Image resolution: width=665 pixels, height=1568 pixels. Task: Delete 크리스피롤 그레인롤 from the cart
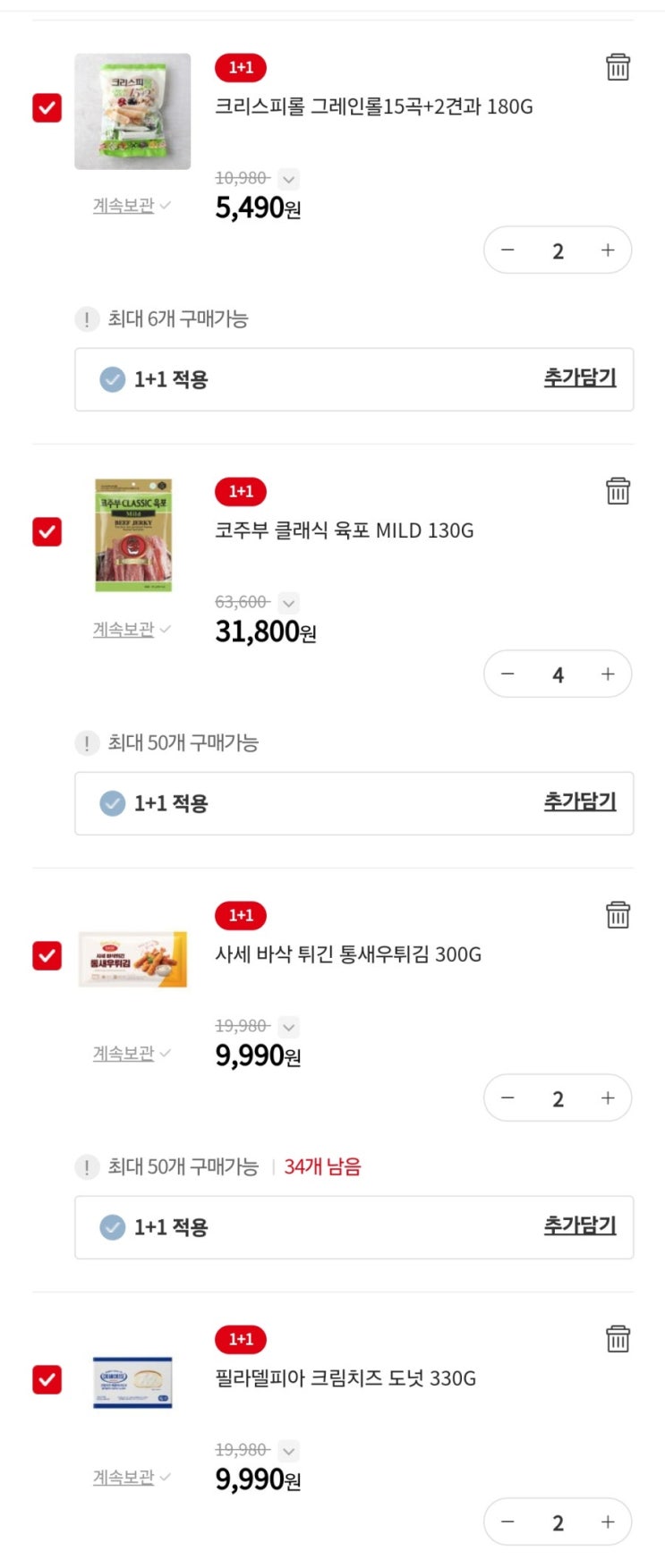[618, 67]
